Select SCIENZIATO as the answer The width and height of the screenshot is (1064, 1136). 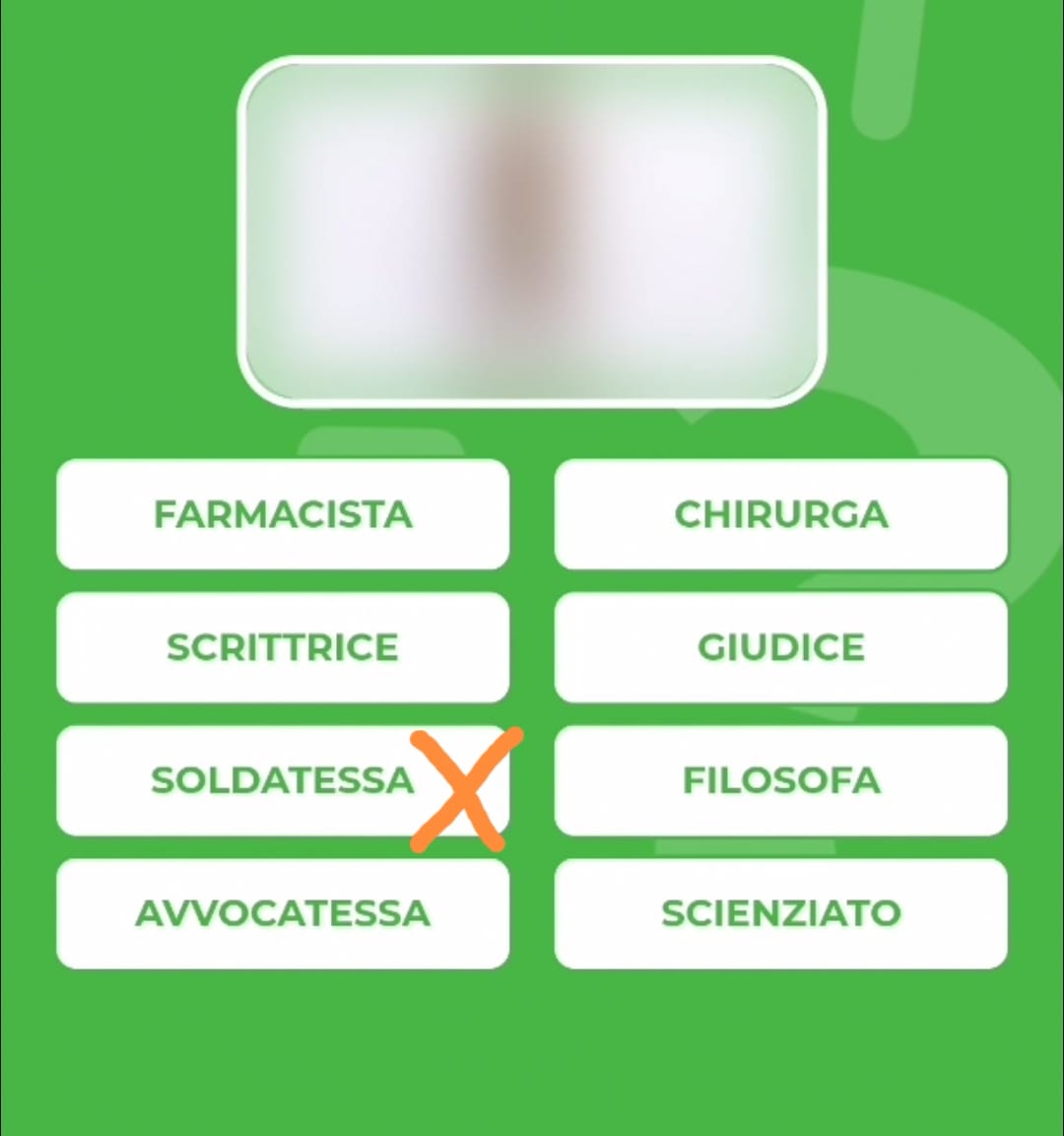(x=780, y=913)
